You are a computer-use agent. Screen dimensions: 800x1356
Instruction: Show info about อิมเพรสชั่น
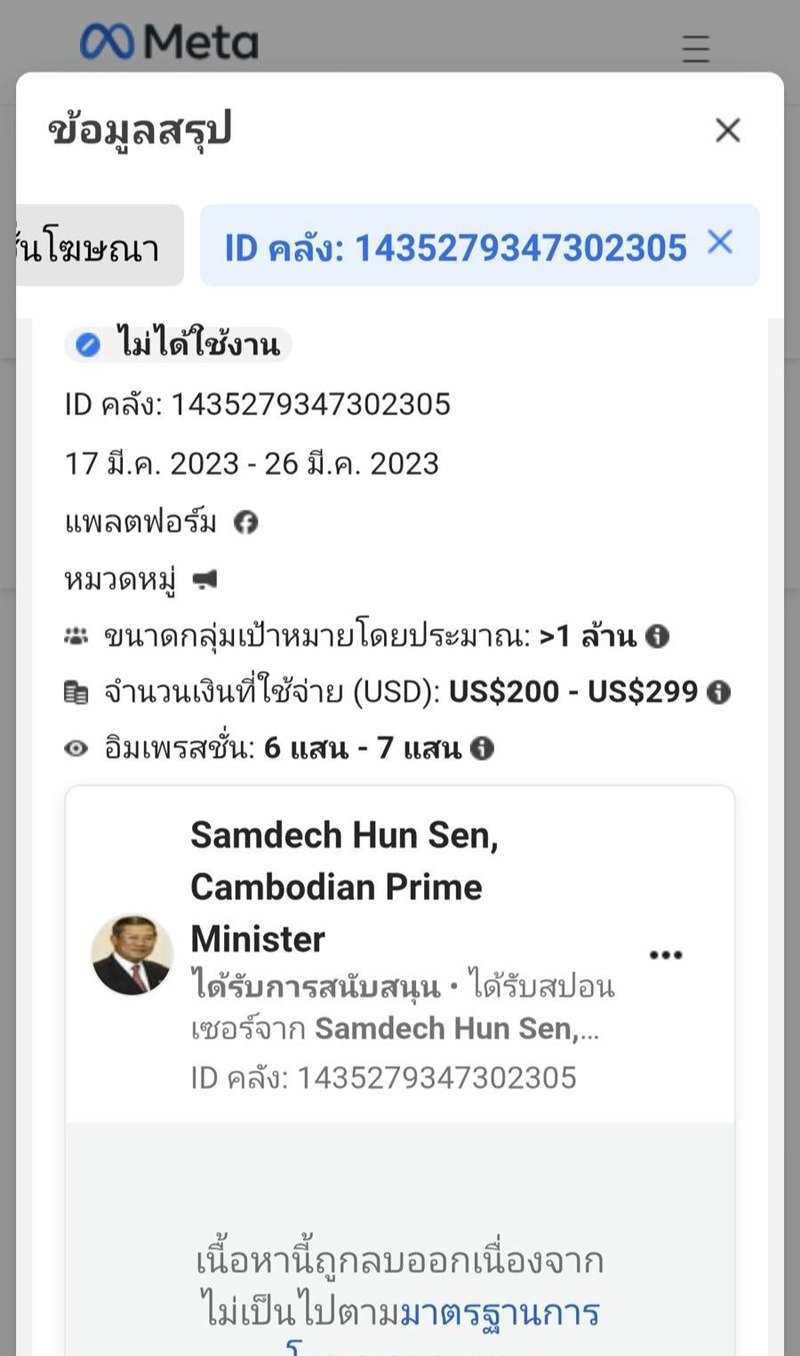(482, 748)
